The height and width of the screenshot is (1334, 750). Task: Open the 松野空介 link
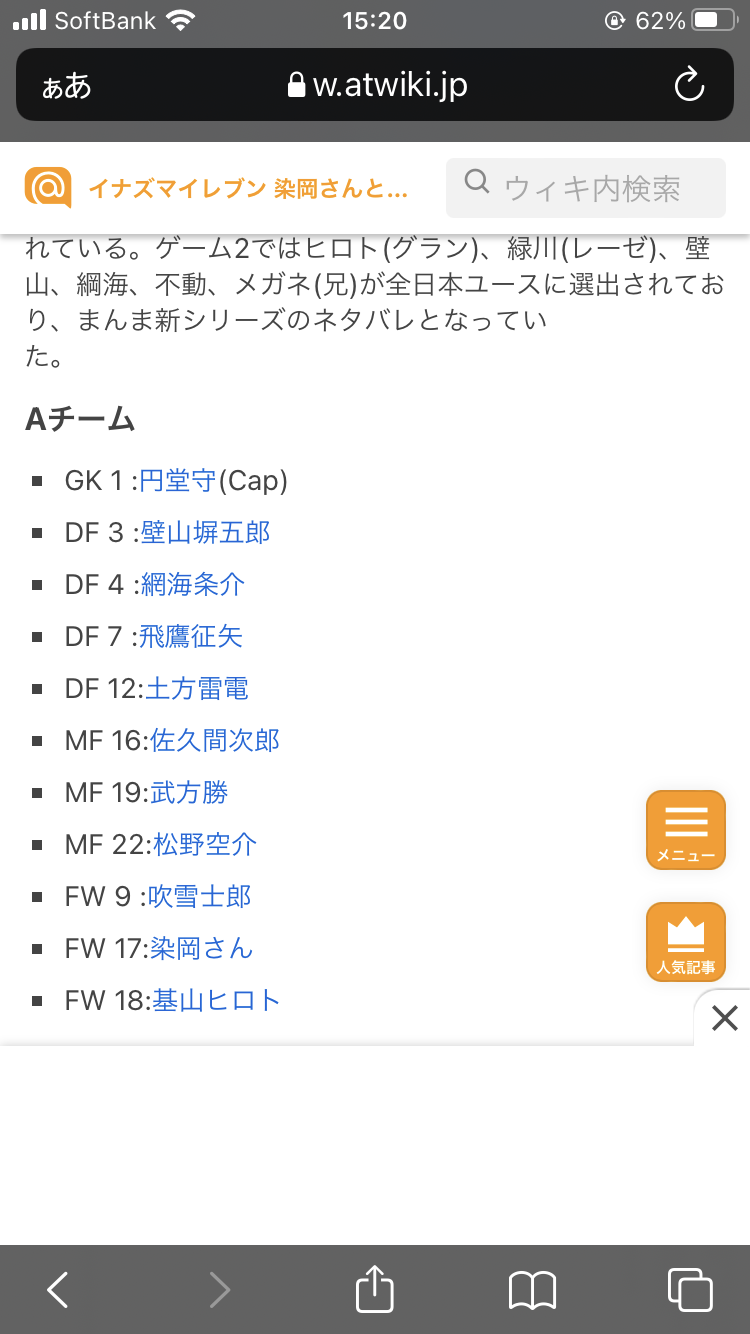(205, 844)
